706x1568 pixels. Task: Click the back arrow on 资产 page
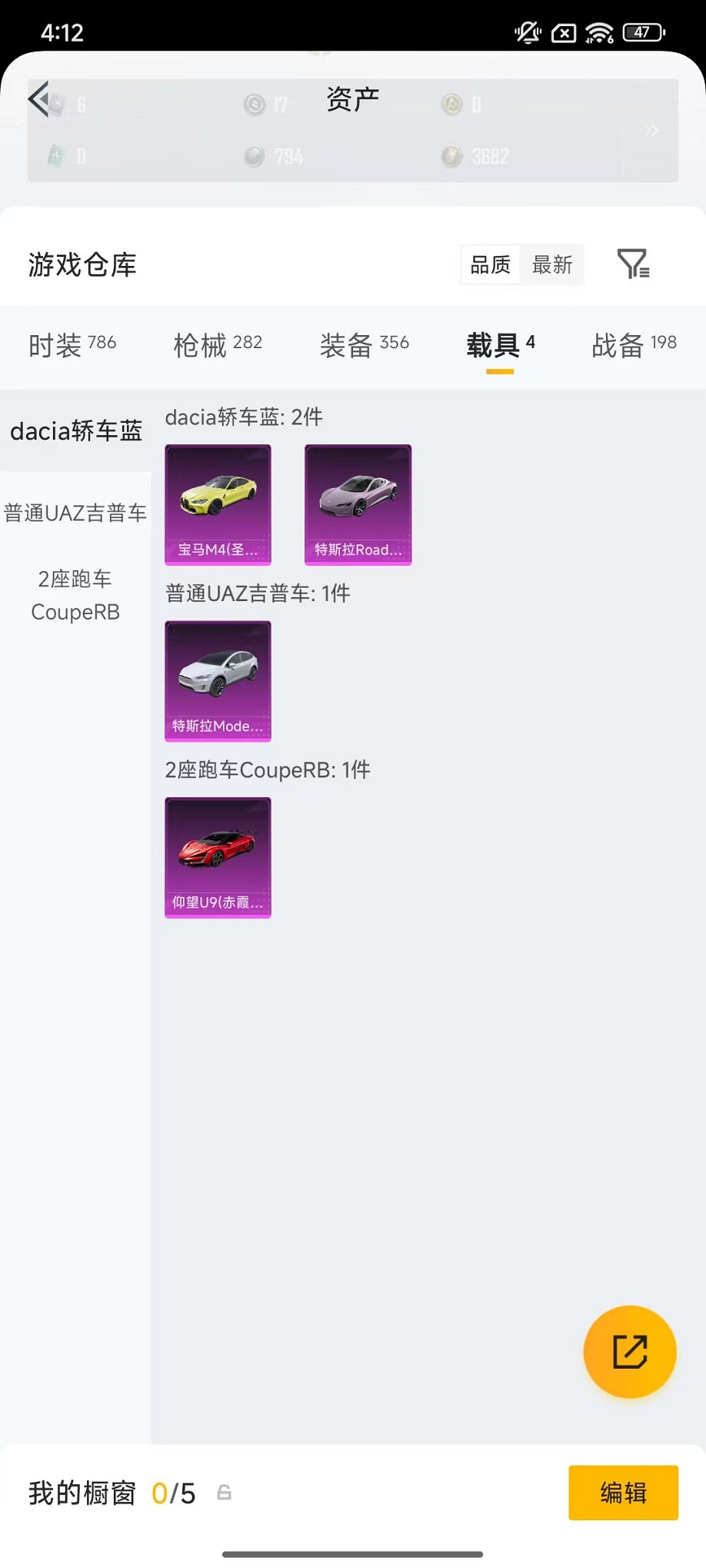tap(38, 100)
